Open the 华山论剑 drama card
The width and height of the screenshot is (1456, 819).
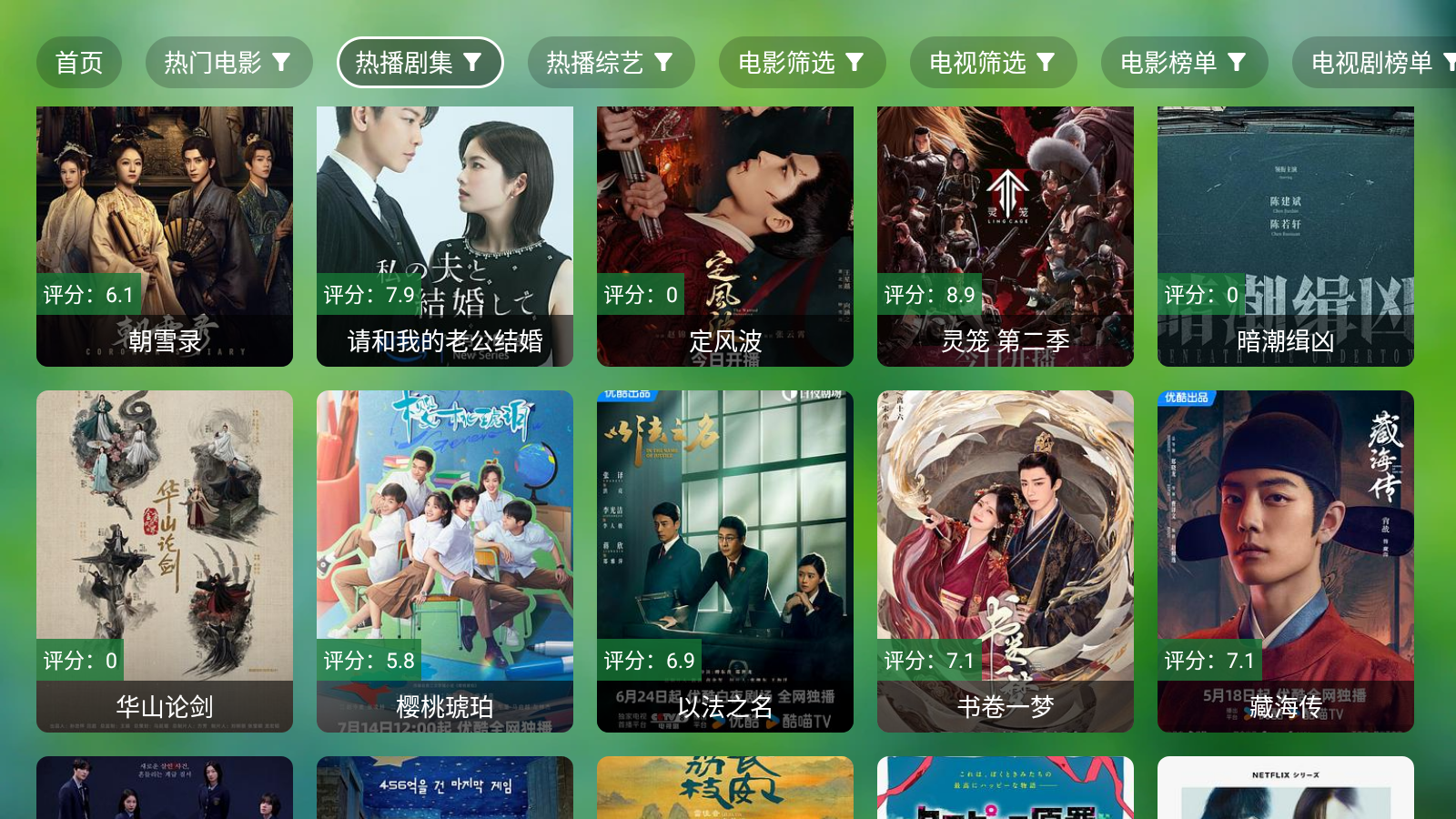[x=165, y=561]
